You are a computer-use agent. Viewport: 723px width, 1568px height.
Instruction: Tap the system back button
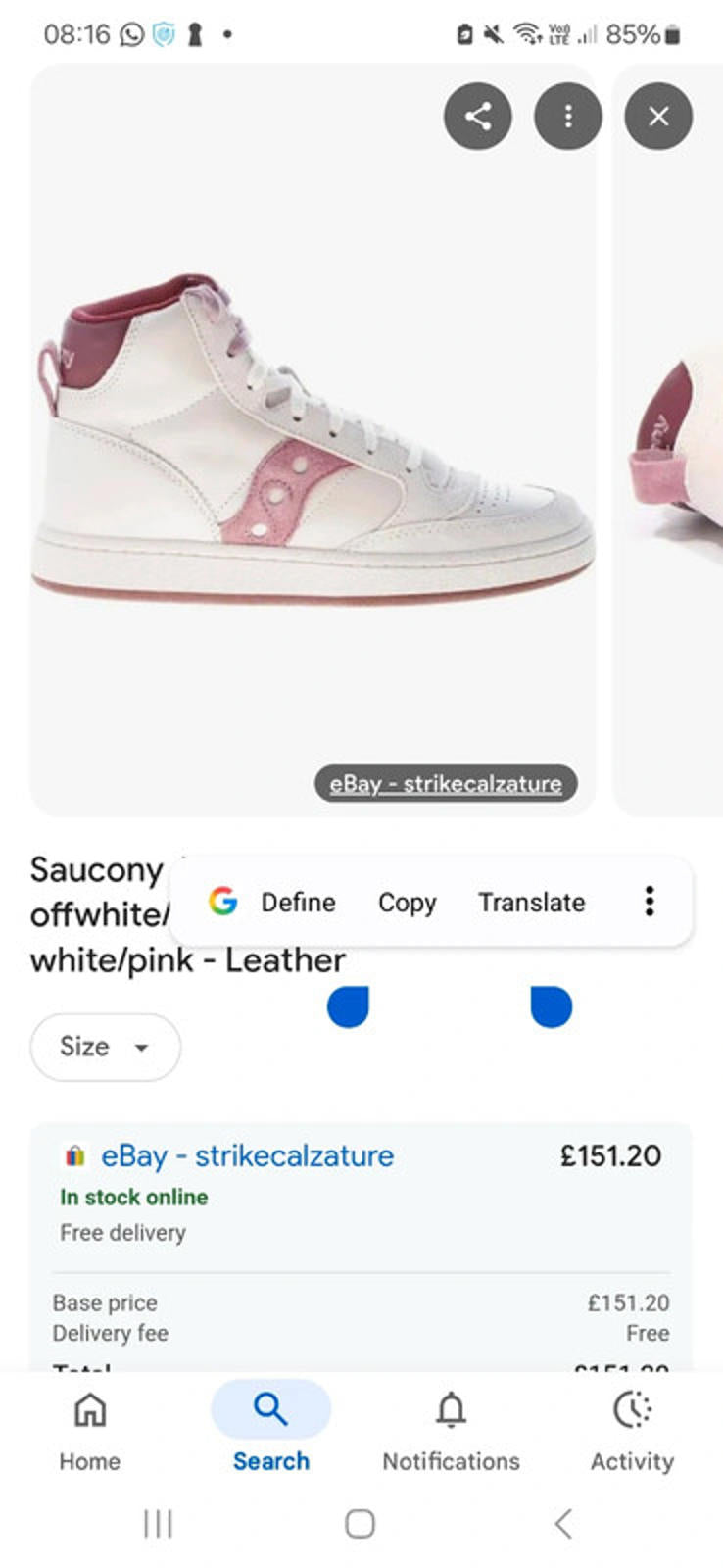pos(562,1523)
